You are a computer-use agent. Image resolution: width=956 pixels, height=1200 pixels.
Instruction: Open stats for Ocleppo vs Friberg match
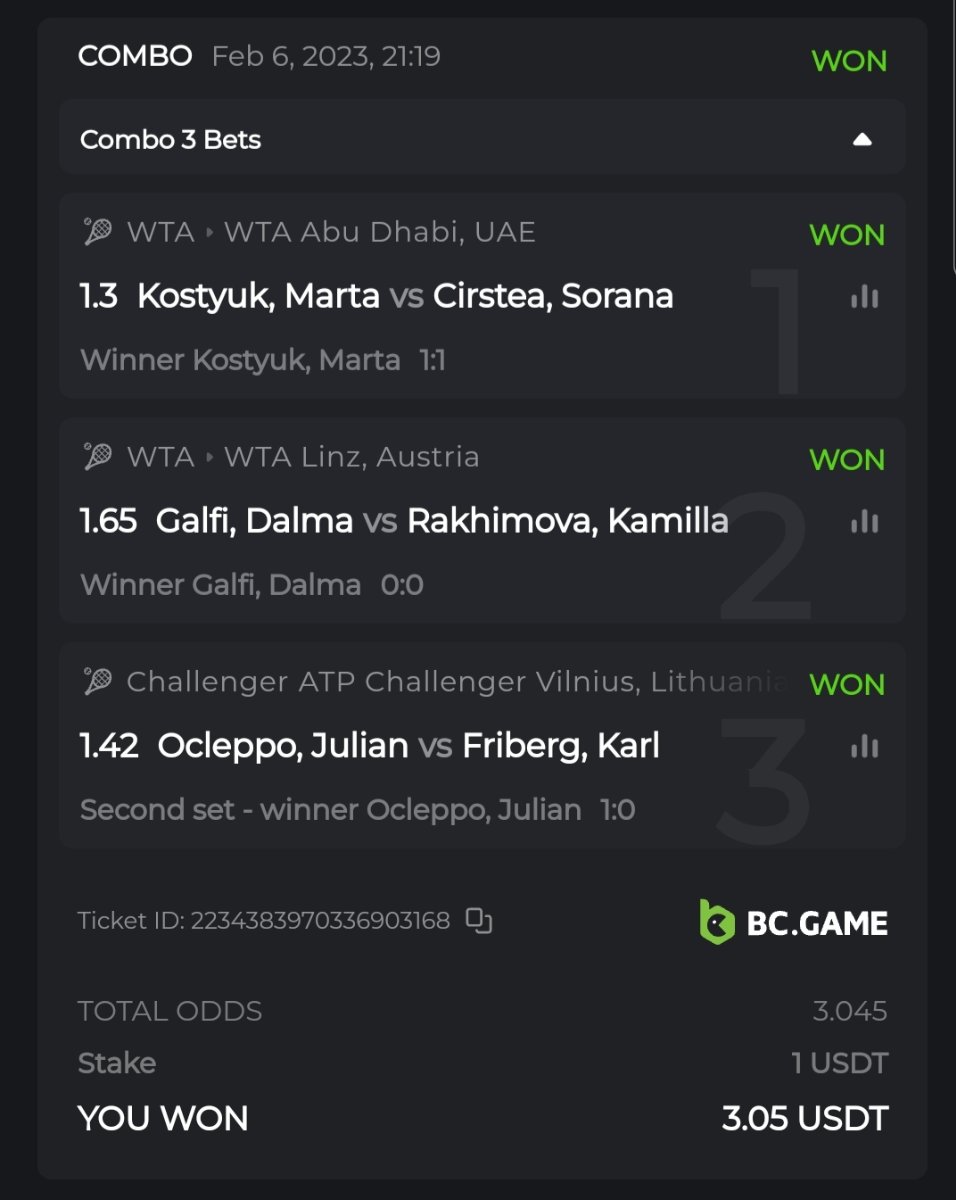(x=864, y=746)
